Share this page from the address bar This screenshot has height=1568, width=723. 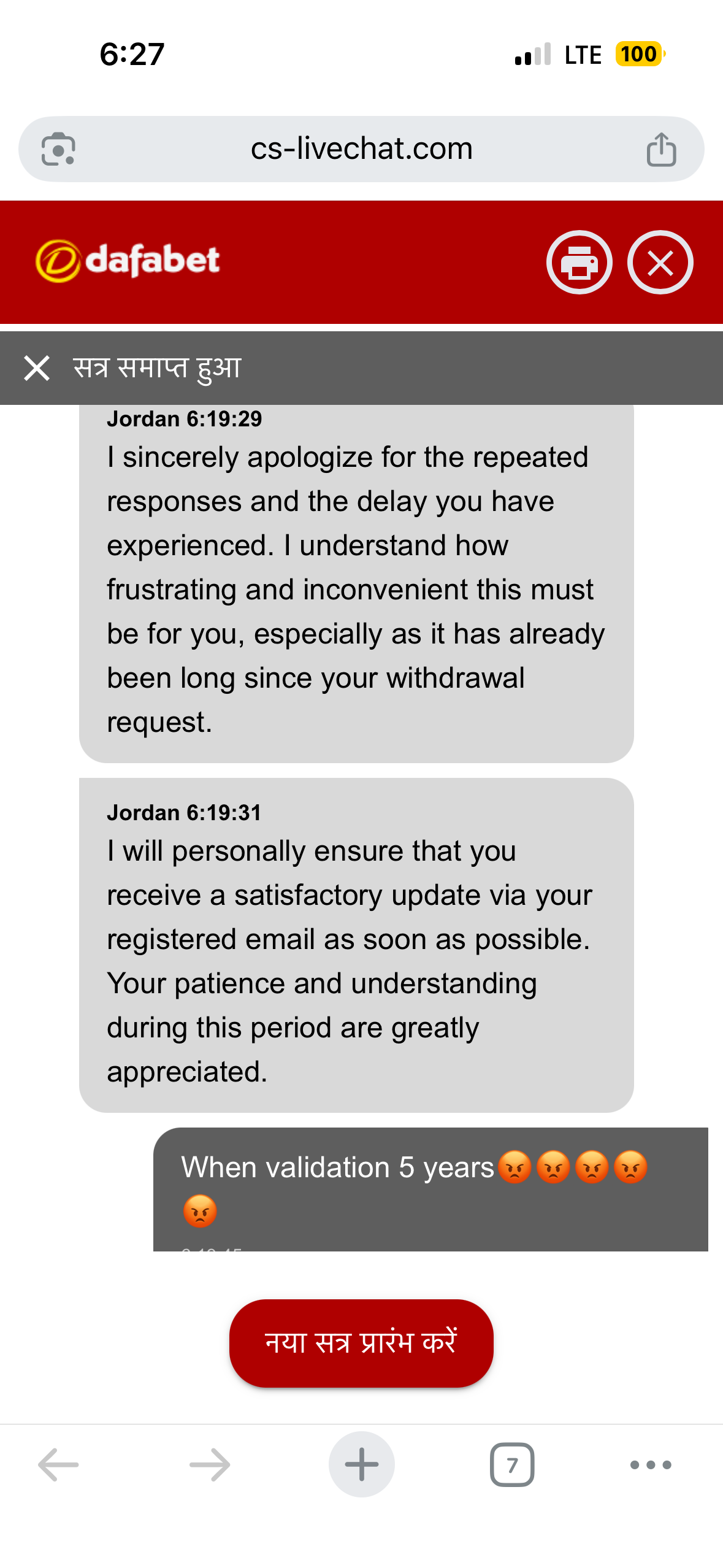click(x=661, y=149)
